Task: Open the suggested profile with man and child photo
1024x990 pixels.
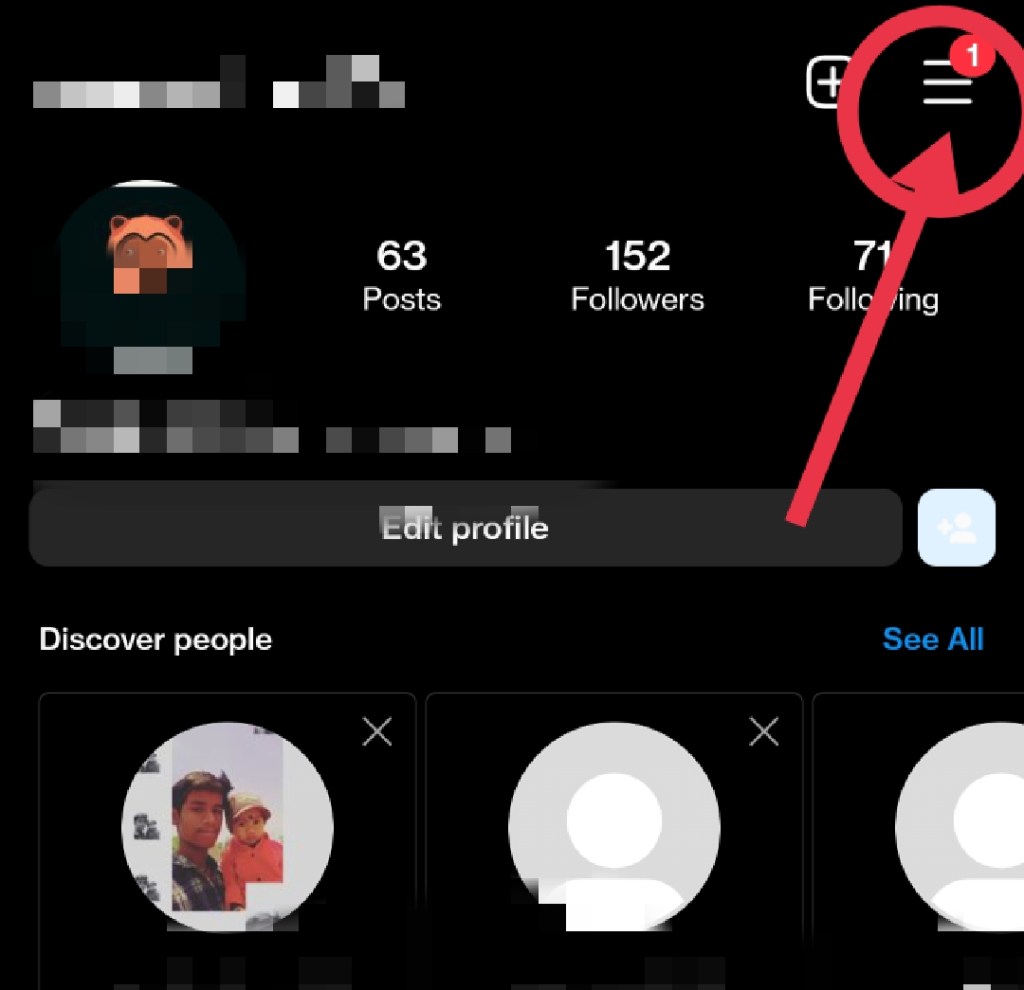Action: [227, 828]
